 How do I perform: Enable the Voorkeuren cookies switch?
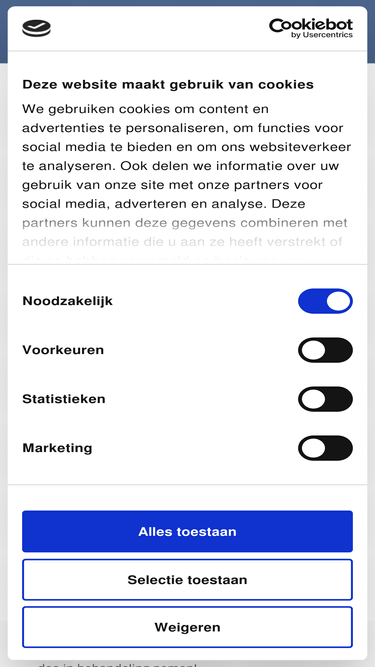click(x=325, y=350)
